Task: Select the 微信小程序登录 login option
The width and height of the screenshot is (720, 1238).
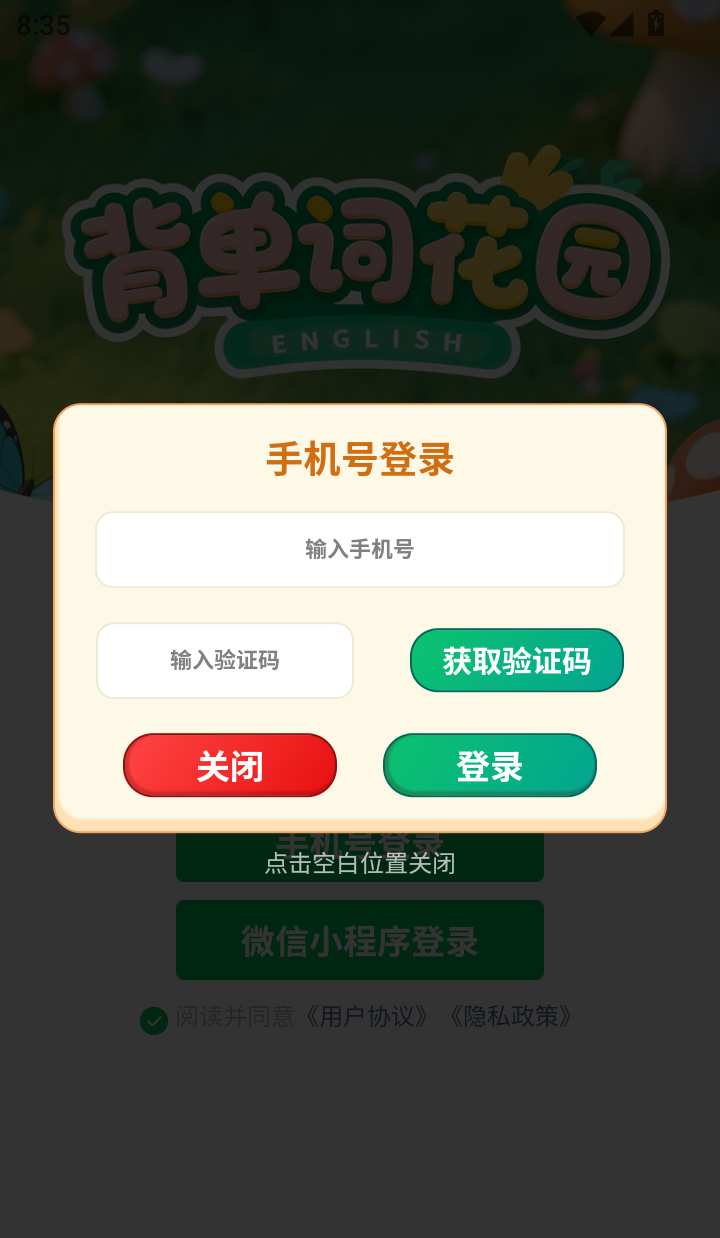Action: [360, 939]
